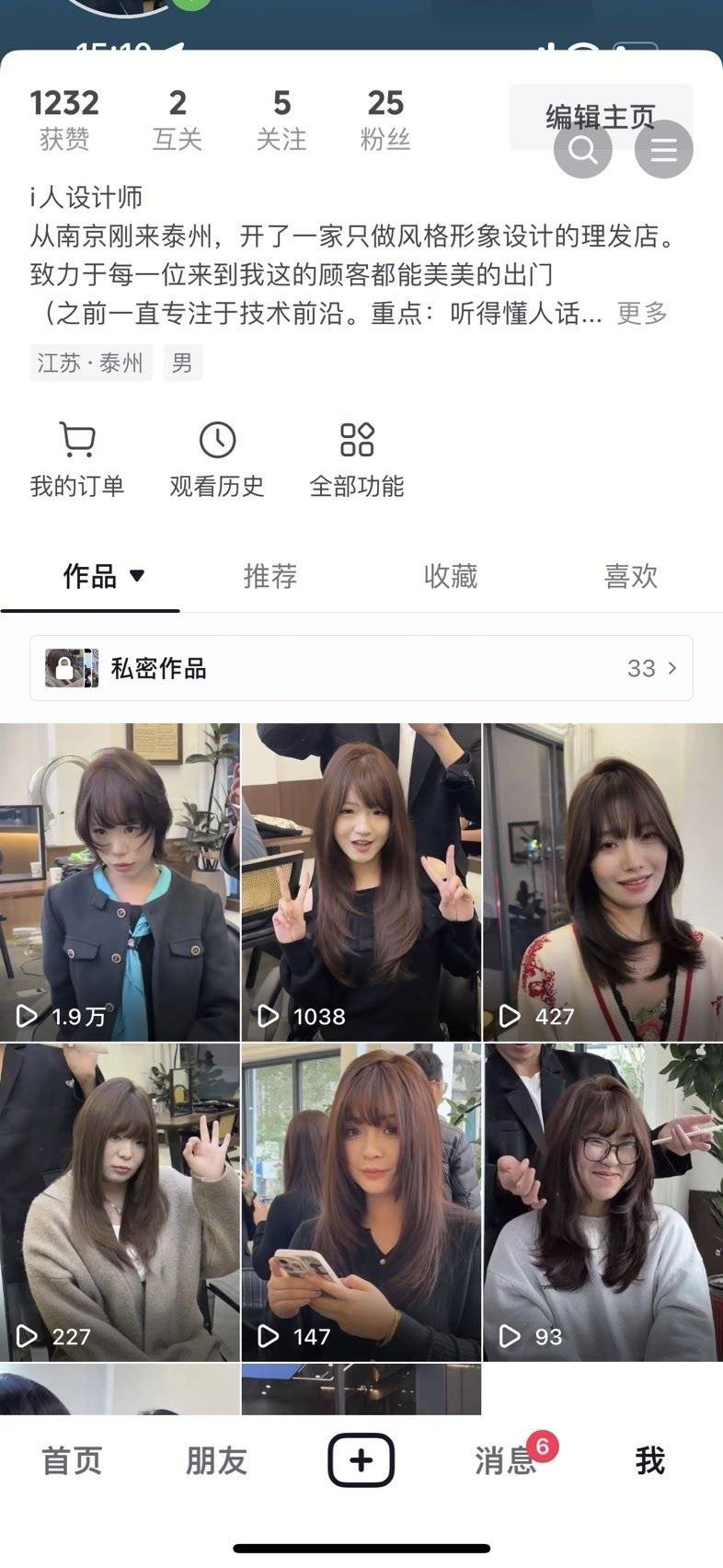Expand 私密作品 via the right chevron
The height and width of the screenshot is (1568, 723).
point(671,668)
